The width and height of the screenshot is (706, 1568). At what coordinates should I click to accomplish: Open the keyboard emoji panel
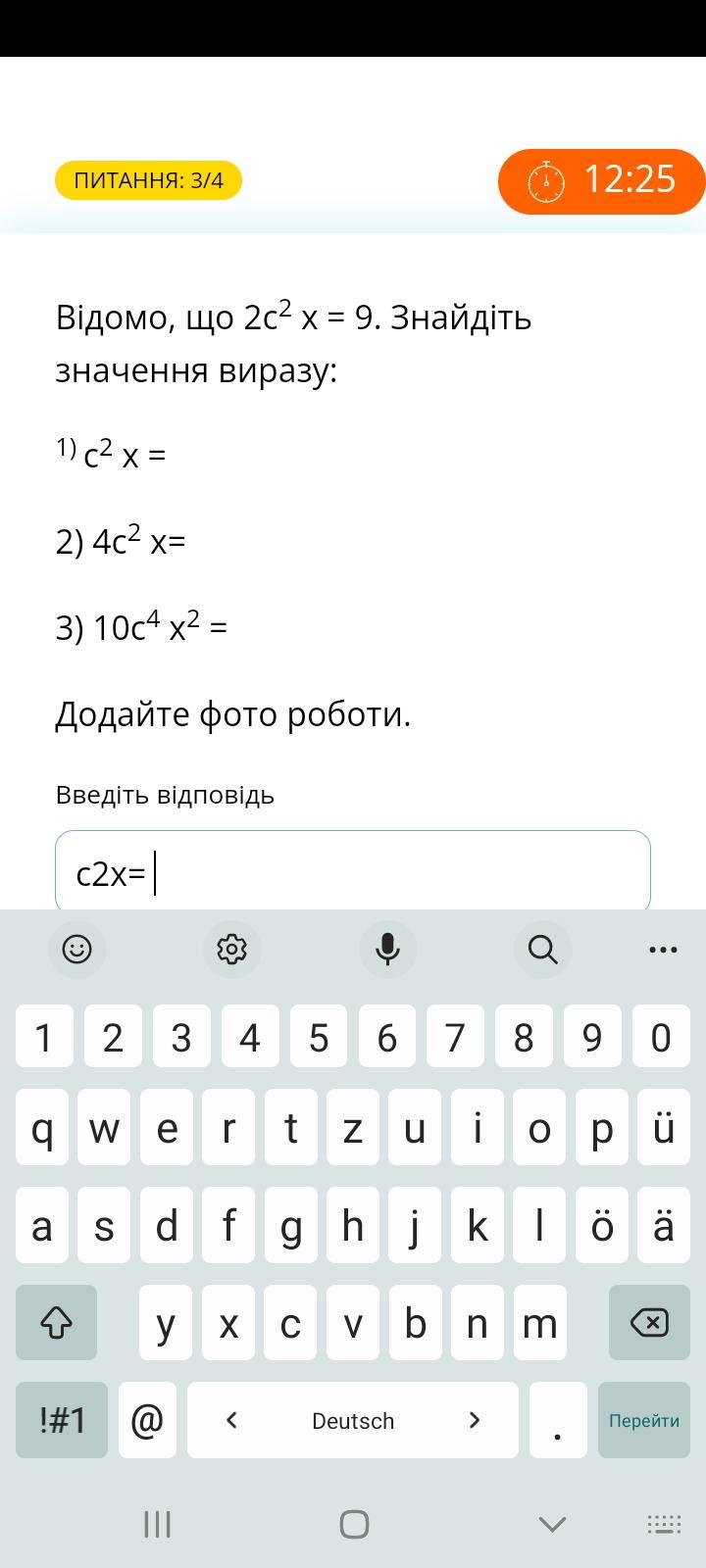(x=76, y=949)
